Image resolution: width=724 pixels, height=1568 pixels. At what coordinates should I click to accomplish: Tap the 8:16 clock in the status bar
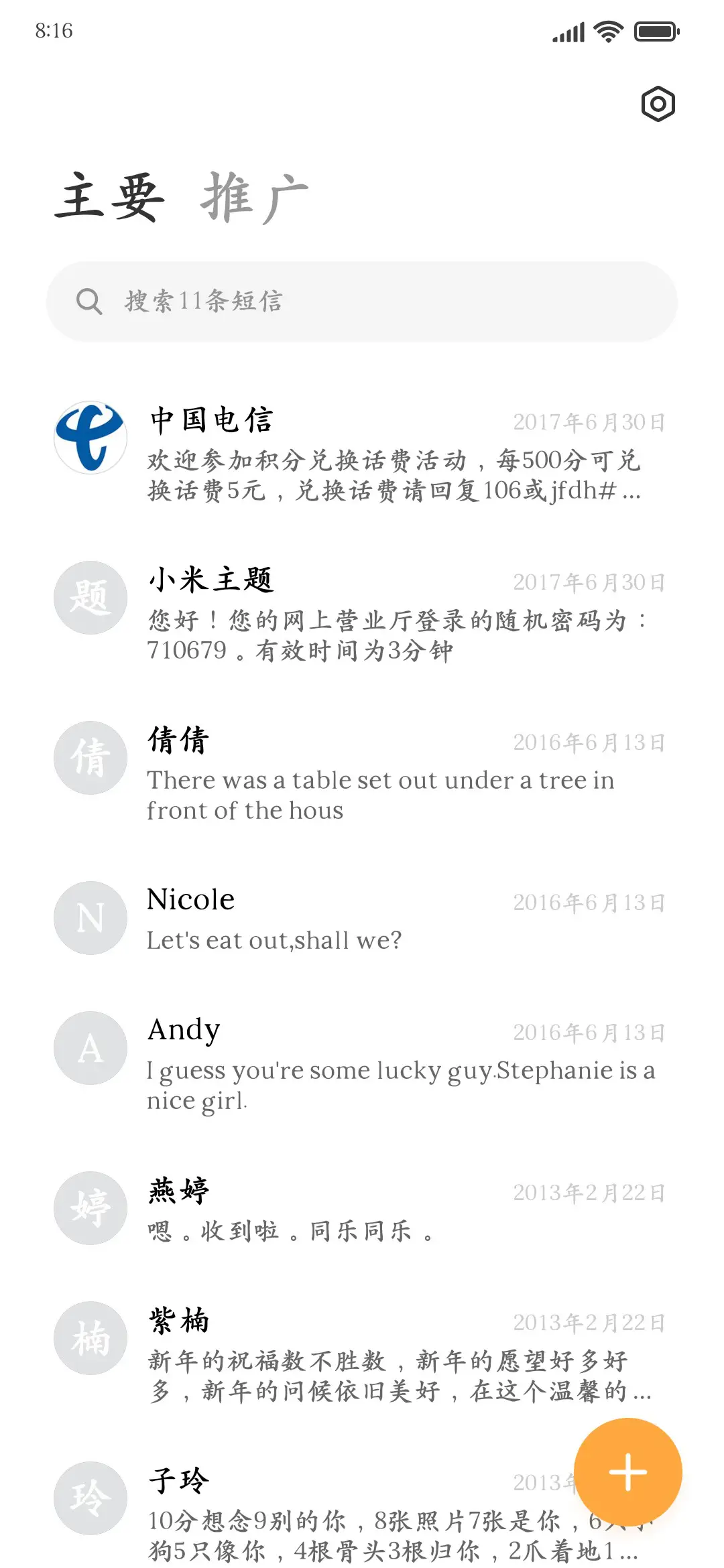[54, 29]
